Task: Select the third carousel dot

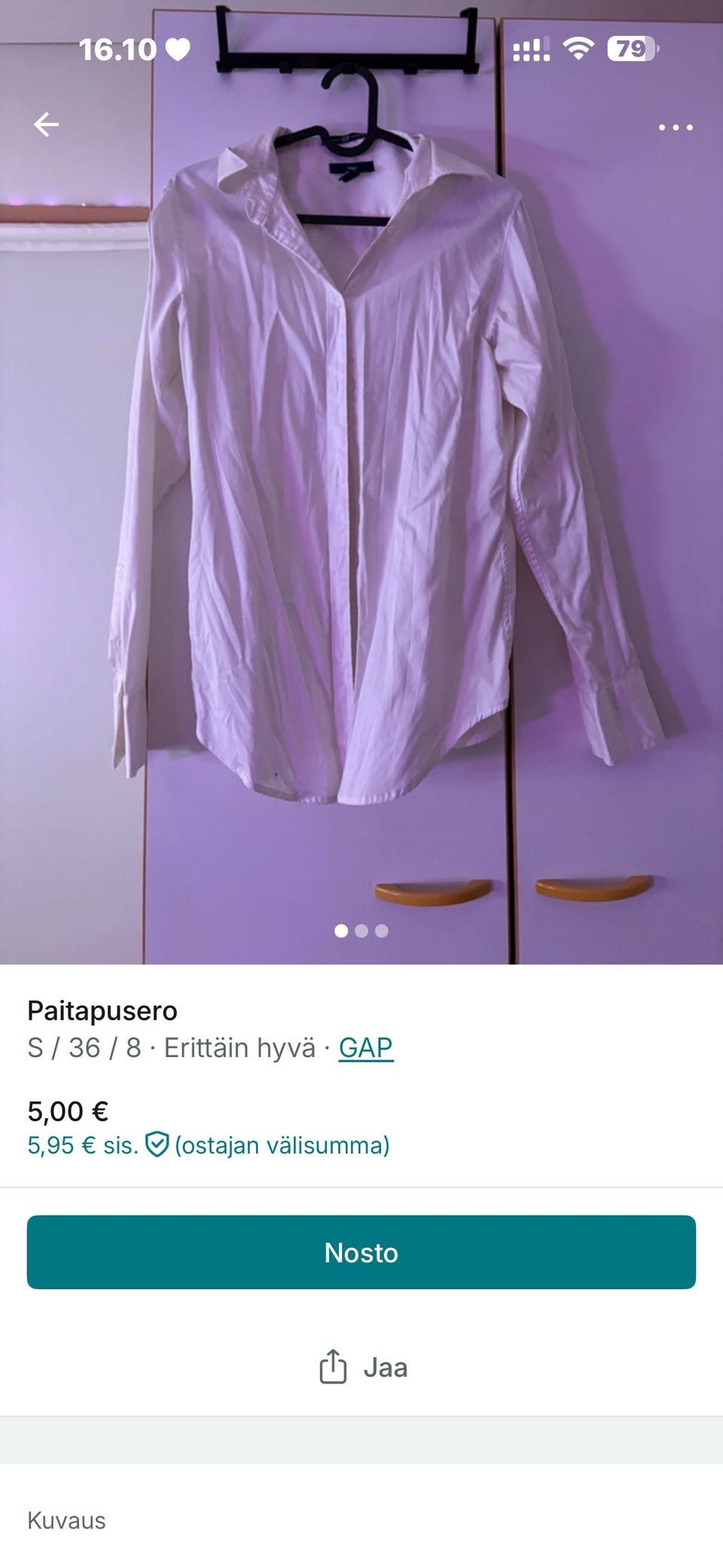Action: click(x=383, y=931)
